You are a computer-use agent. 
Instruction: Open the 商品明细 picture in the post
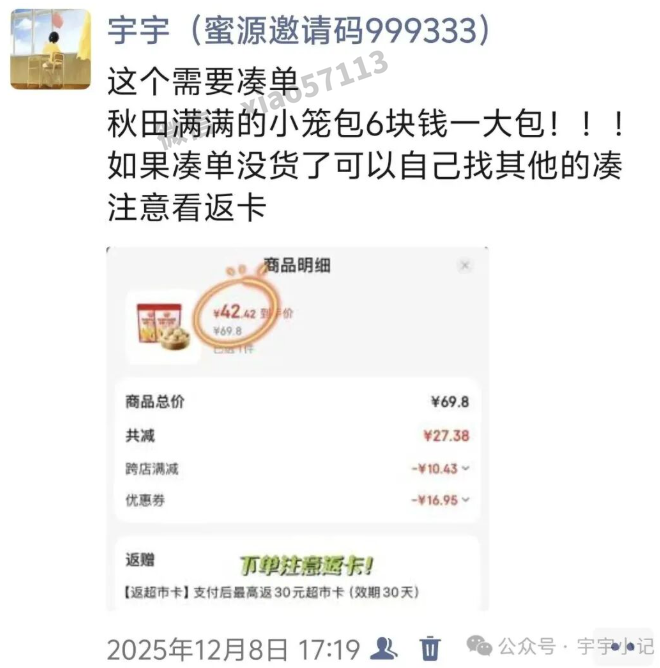(297, 430)
